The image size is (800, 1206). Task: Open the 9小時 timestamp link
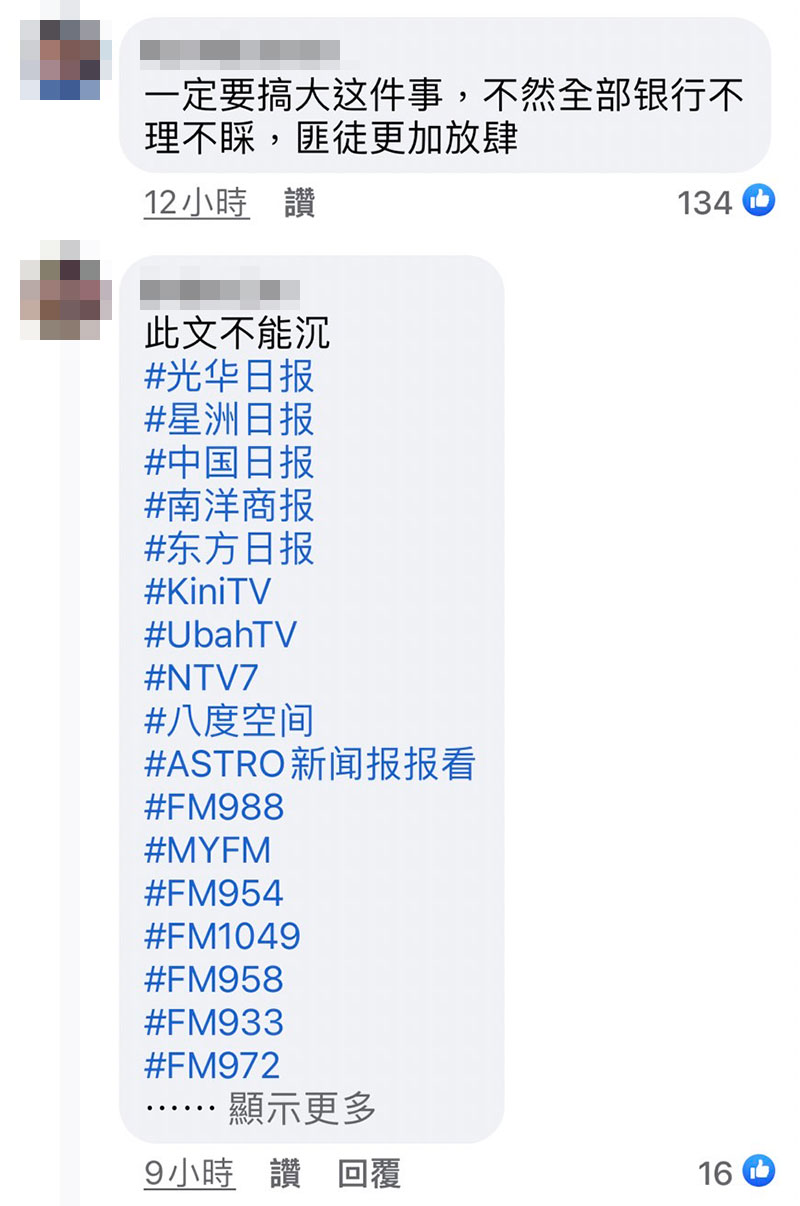(x=189, y=1173)
